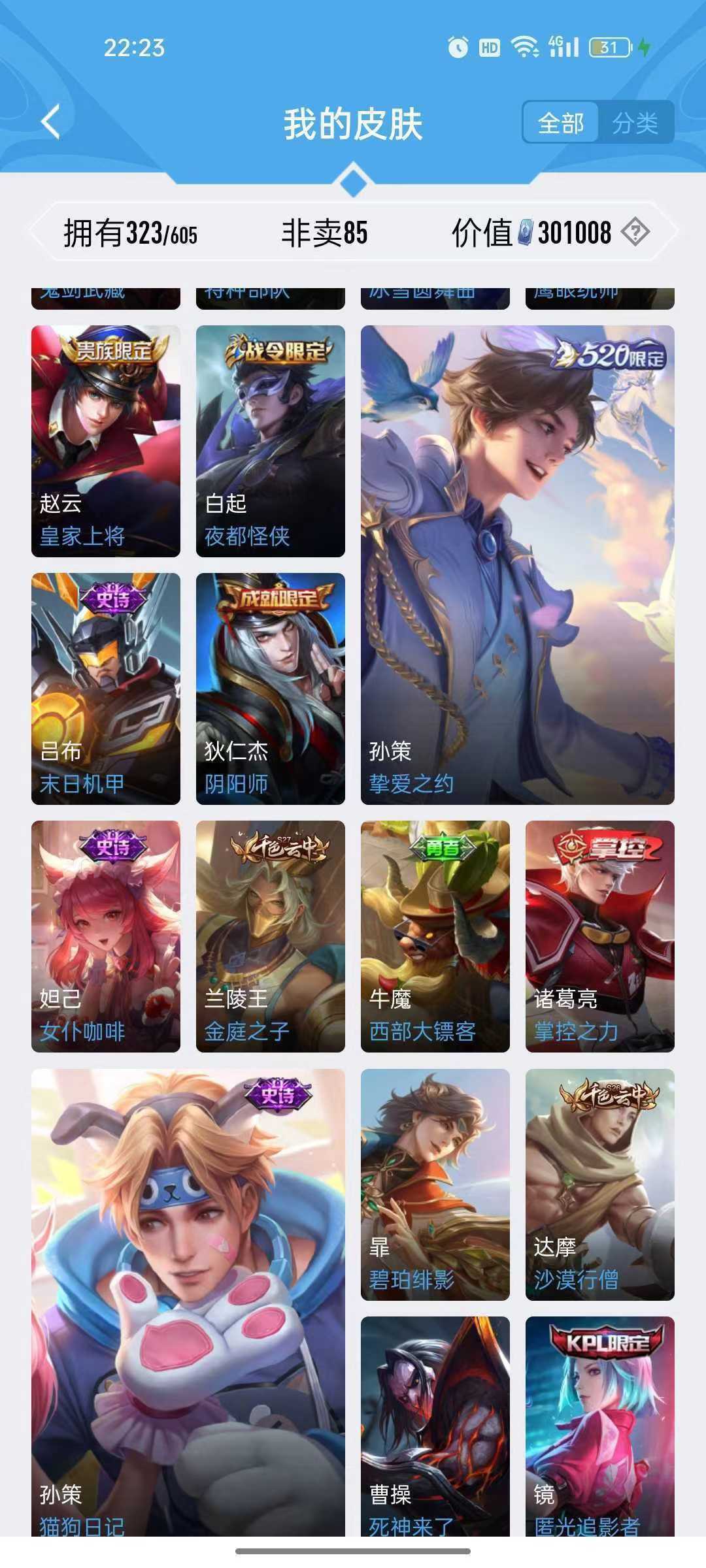Screen dimensions: 706x1568
Task: Open 曹操 死神来了 skin card
Action: [435, 1424]
